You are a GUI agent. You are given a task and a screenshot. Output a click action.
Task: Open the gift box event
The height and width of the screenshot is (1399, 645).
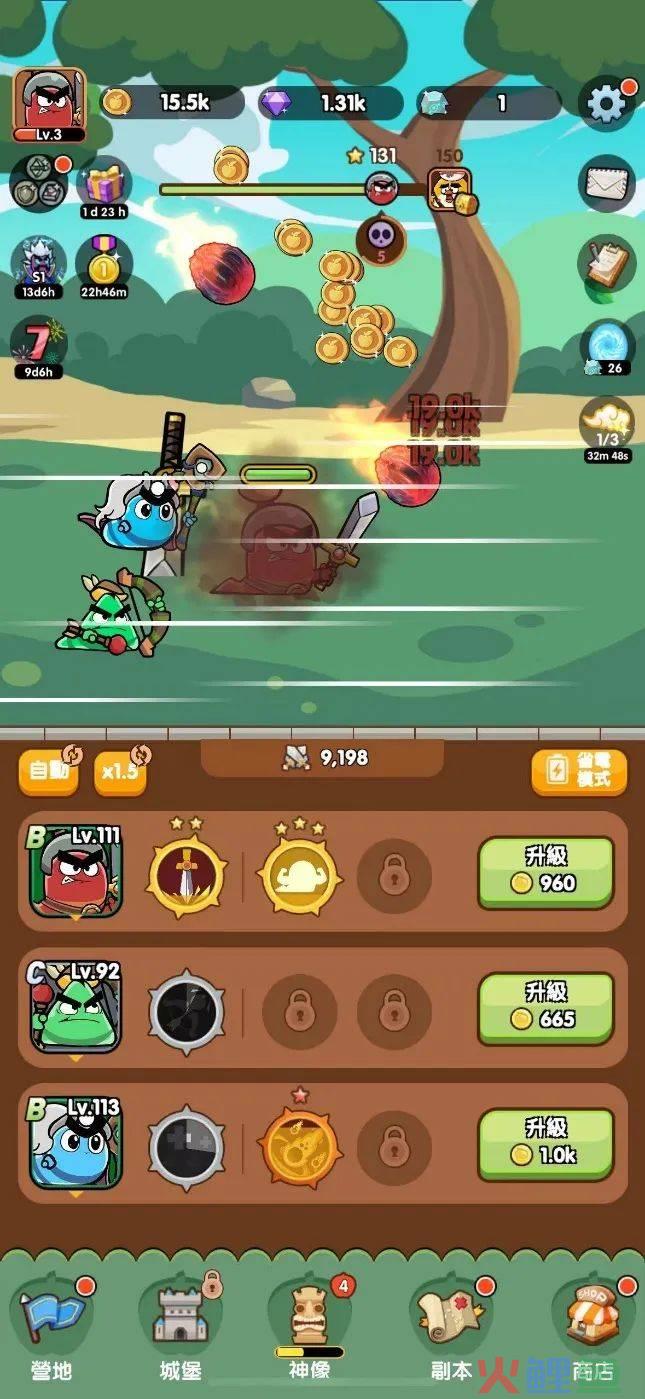(104, 185)
